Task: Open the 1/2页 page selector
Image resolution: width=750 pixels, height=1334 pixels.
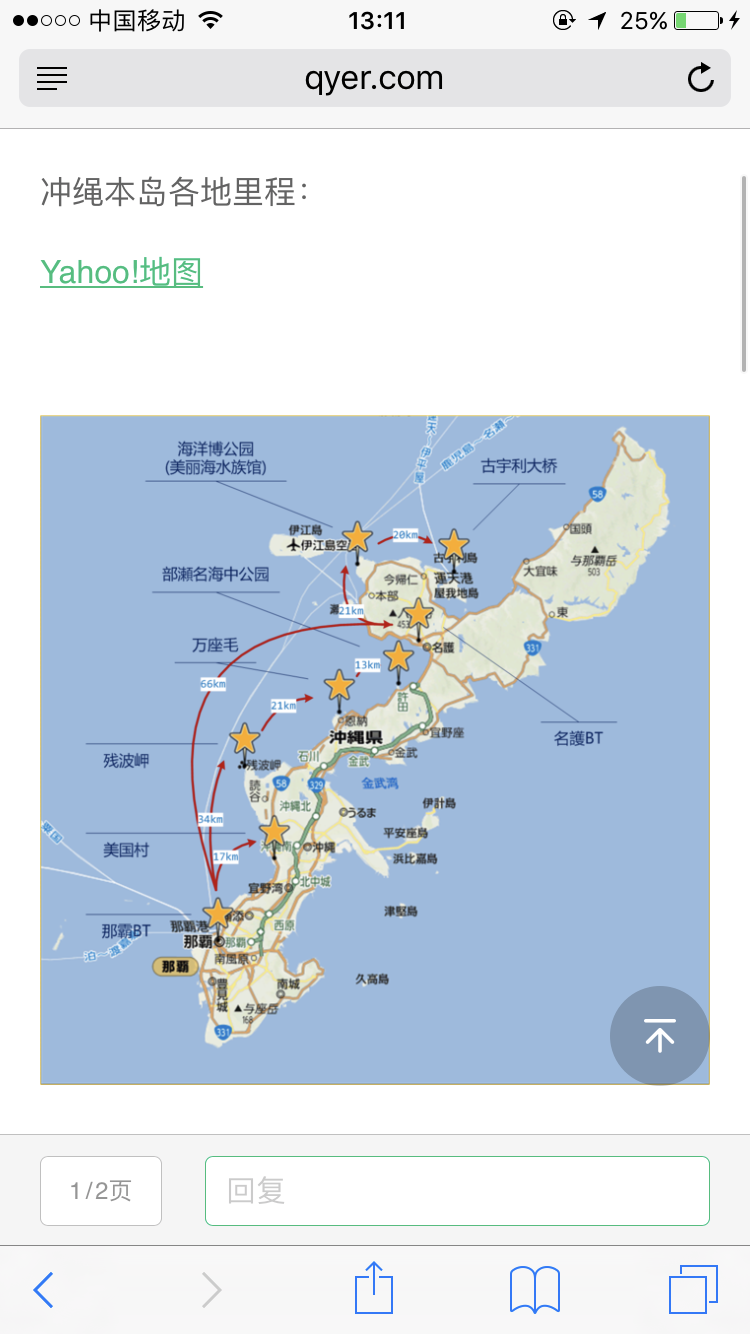Action: [x=101, y=1190]
